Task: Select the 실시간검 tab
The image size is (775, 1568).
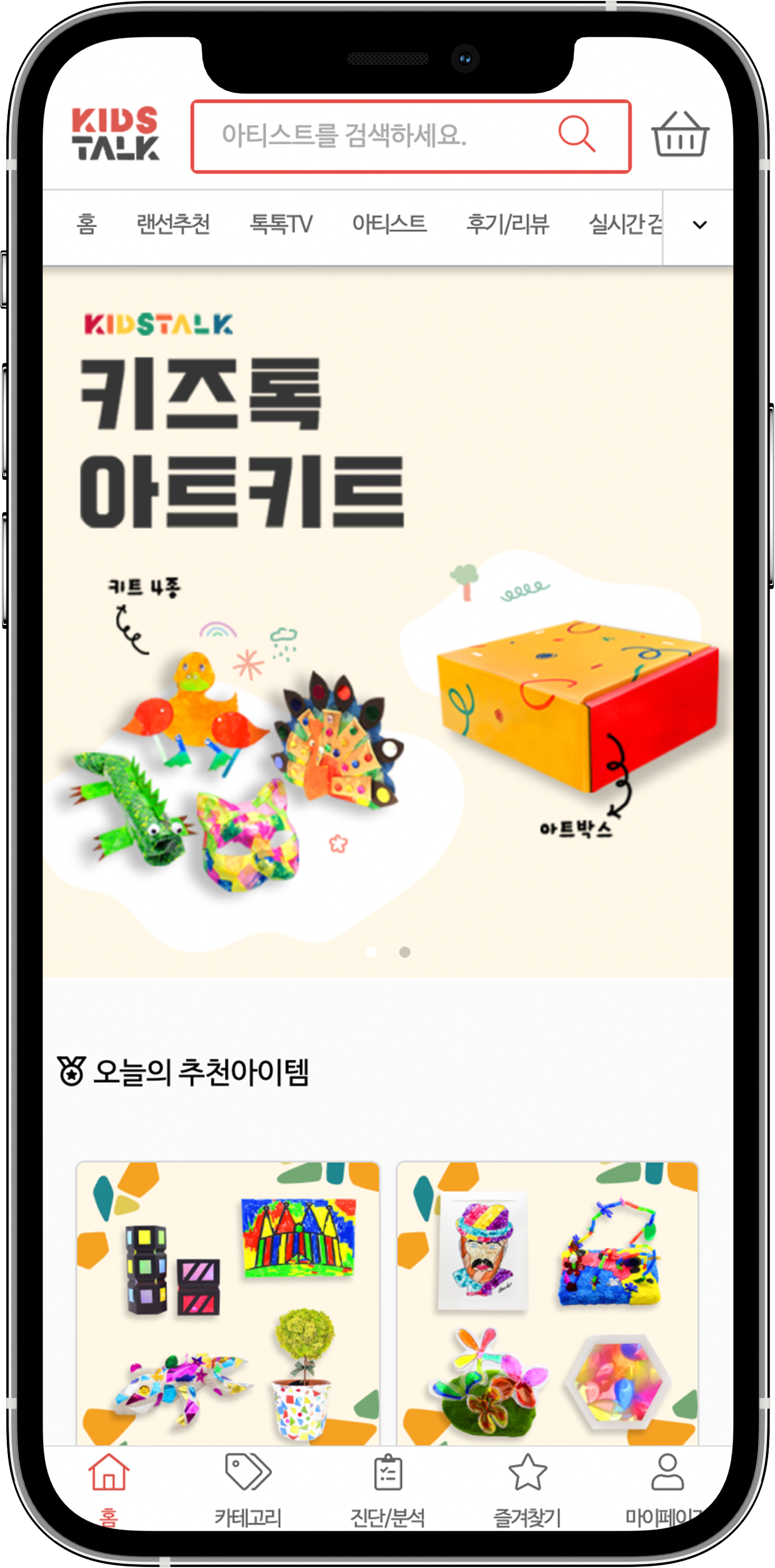Action: pos(625,224)
